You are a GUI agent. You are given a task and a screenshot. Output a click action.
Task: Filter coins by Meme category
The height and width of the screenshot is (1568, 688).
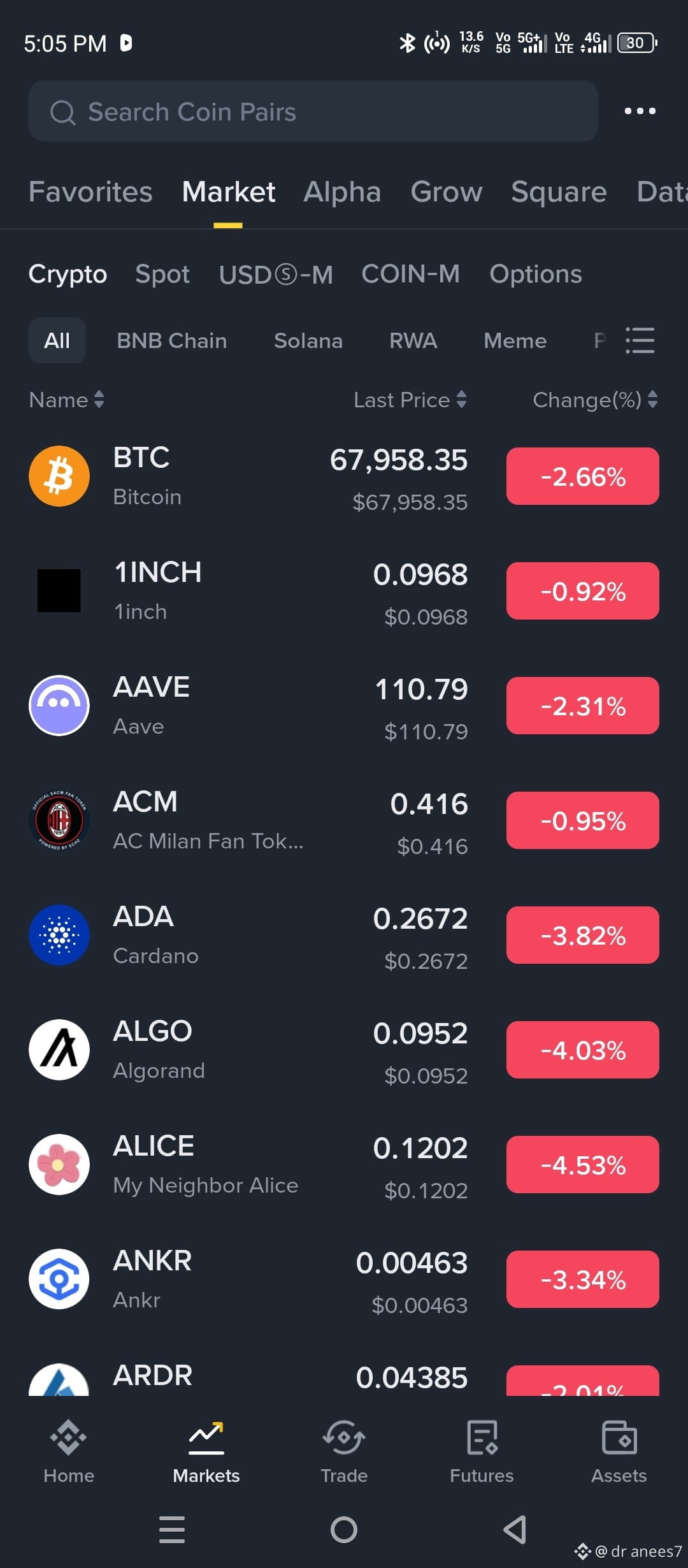(515, 340)
